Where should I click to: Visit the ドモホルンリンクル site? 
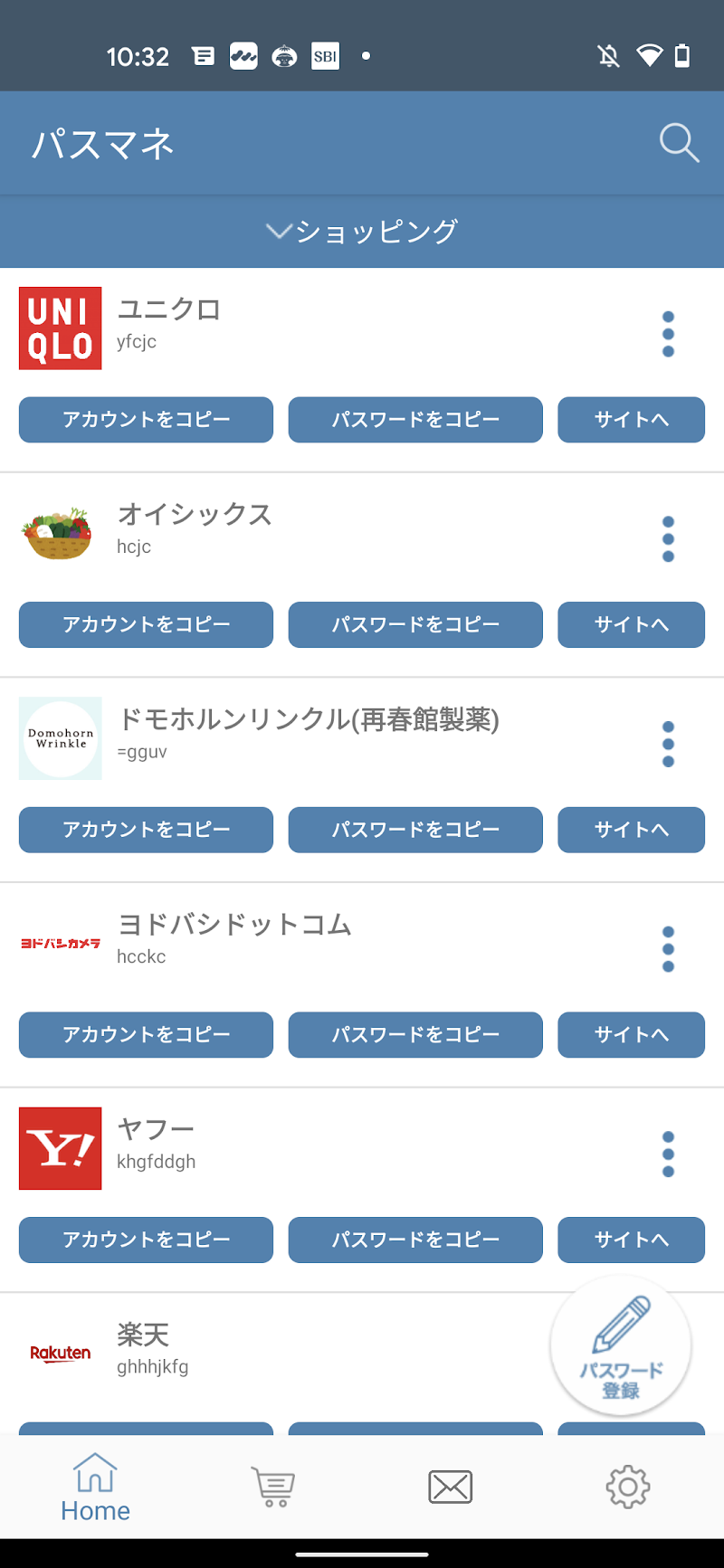(631, 830)
